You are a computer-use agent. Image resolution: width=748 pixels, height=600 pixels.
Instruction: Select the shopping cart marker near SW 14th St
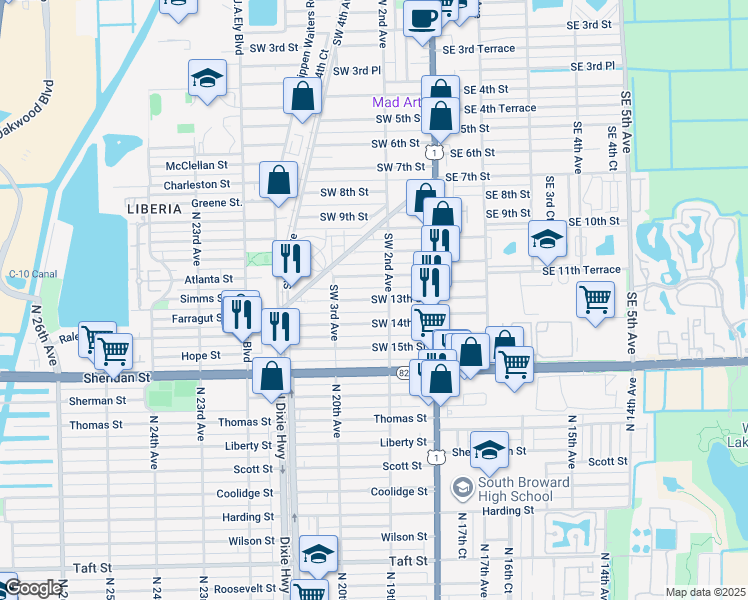point(430,322)
